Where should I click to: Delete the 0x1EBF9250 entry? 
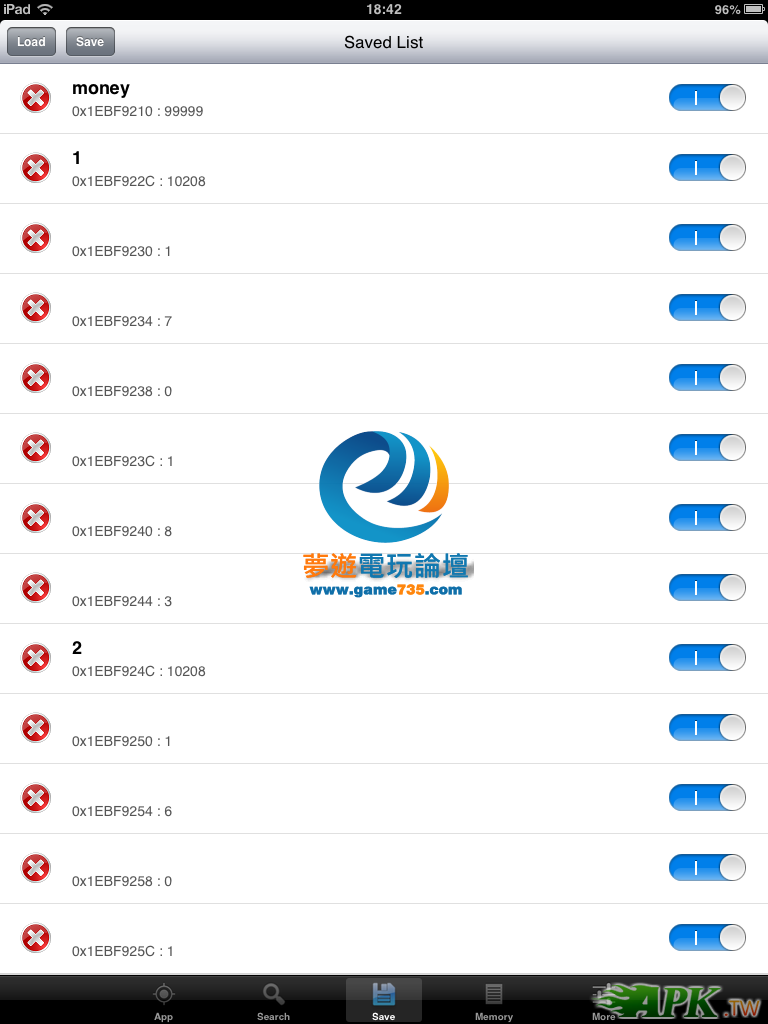click(36, 728)
